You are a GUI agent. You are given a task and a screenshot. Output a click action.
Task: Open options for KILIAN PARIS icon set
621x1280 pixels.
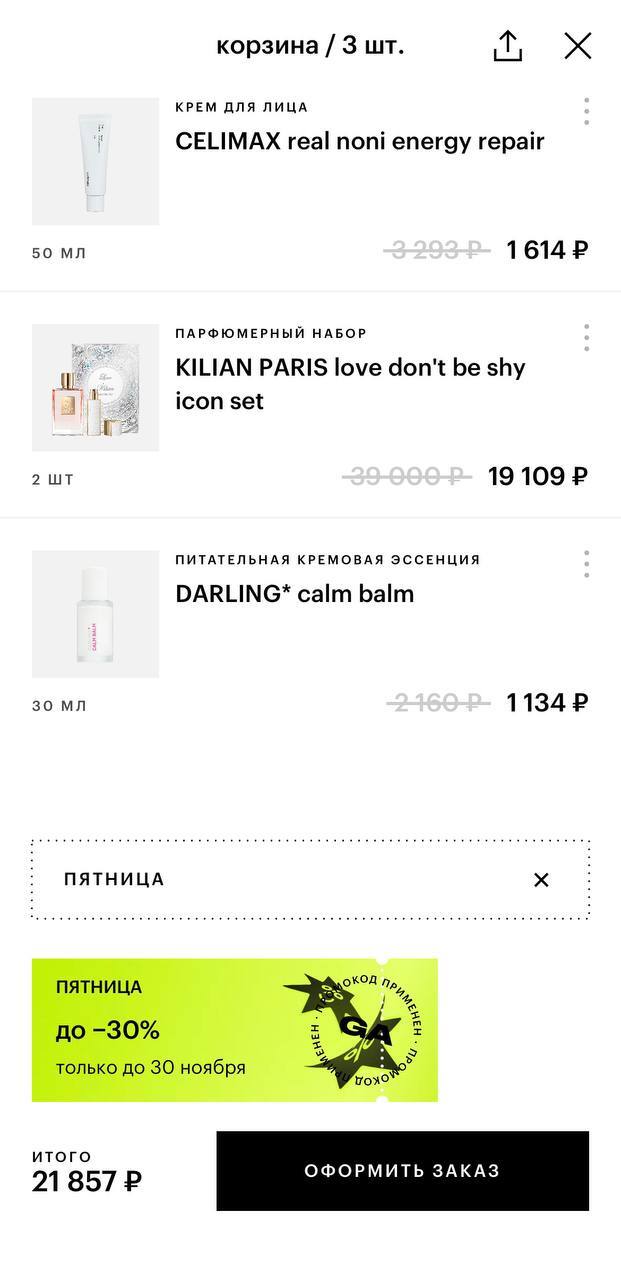[586, 337]
